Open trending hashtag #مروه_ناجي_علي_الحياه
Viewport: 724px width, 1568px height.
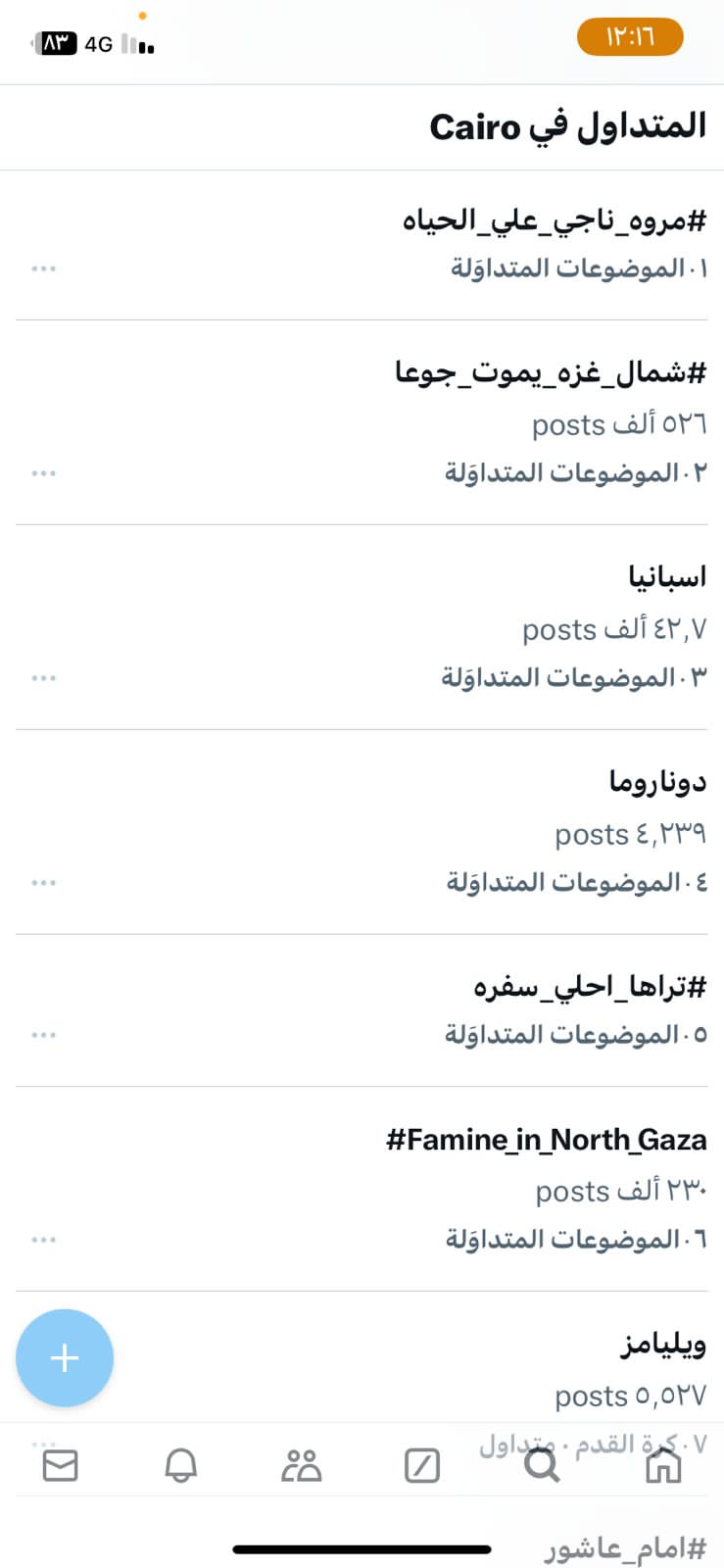554,221
